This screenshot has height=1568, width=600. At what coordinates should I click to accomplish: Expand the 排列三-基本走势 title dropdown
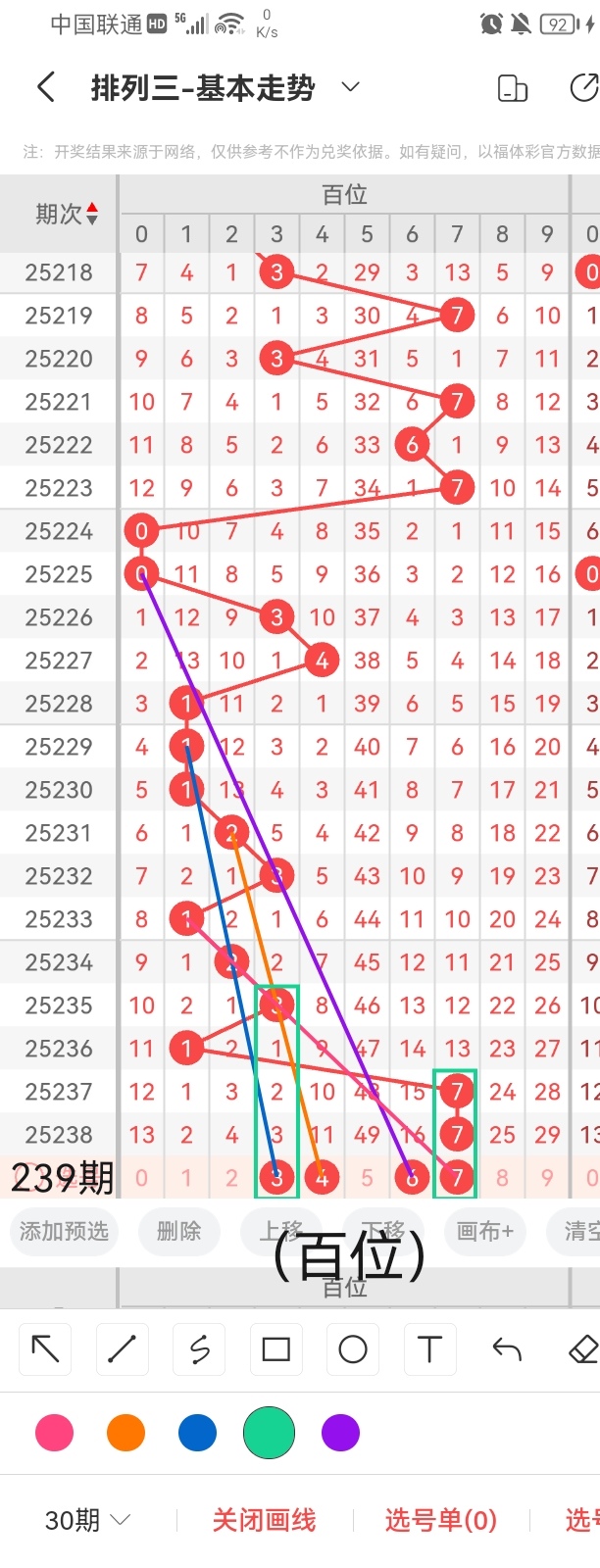350,88
